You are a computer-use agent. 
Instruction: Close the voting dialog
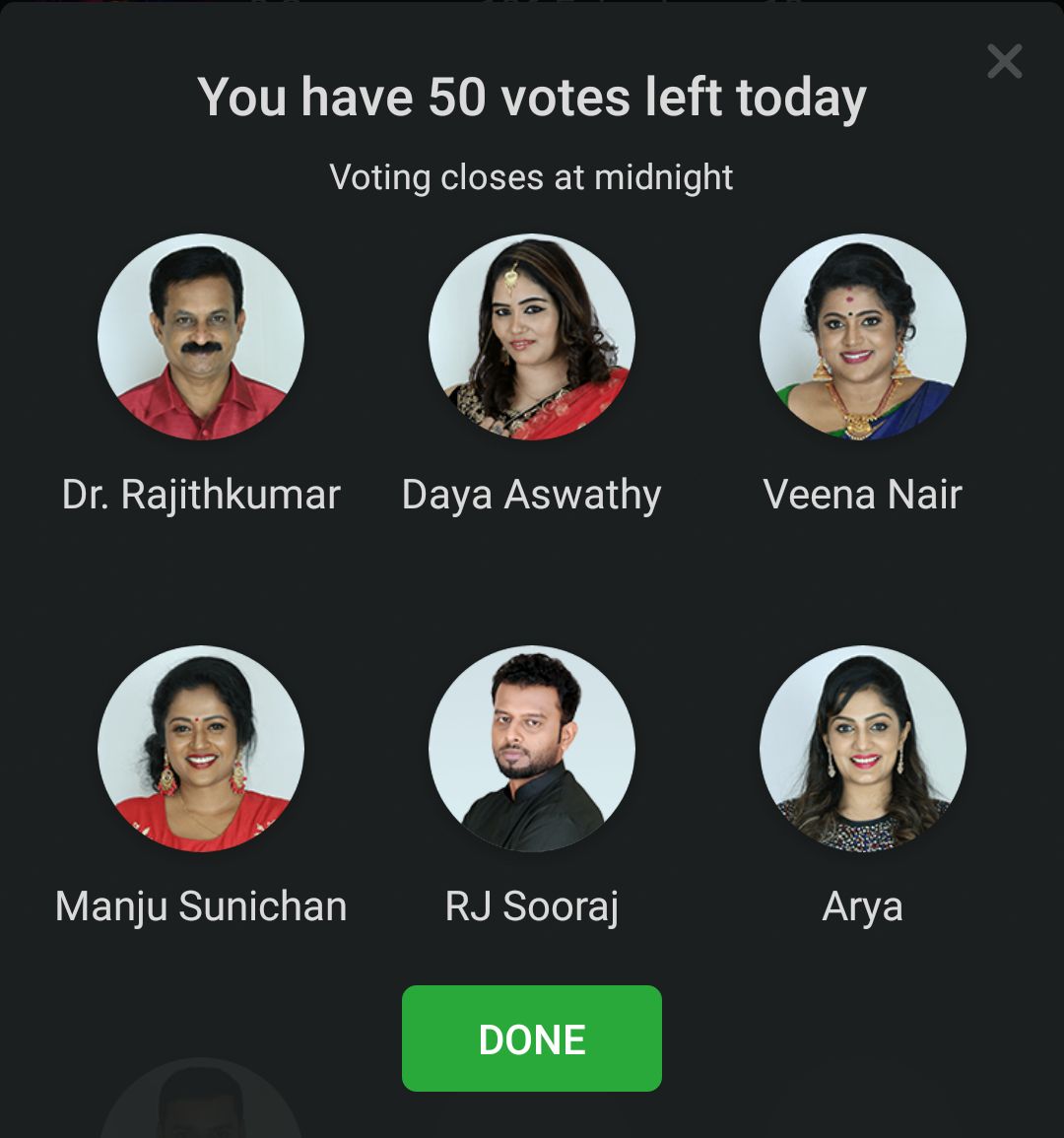[1004, 62]
